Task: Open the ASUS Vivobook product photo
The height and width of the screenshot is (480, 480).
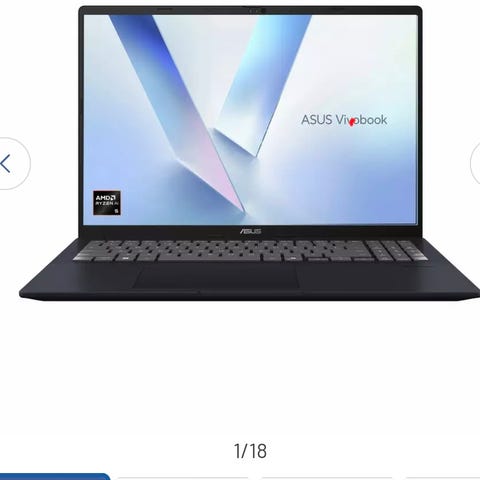Action: [x=249, y=153]
